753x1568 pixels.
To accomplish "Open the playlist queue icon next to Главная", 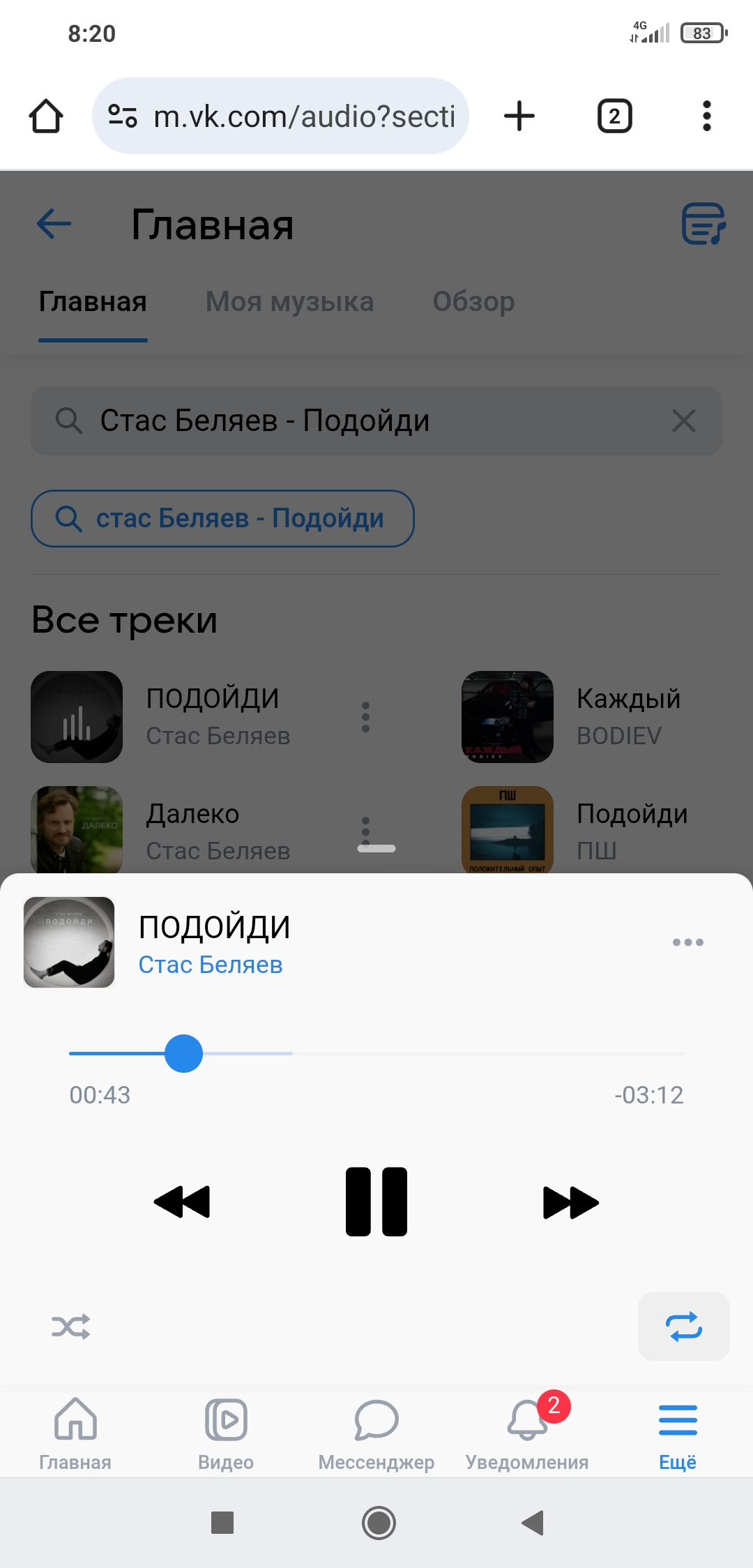I will pyautogui.click(x=703, y=224).
